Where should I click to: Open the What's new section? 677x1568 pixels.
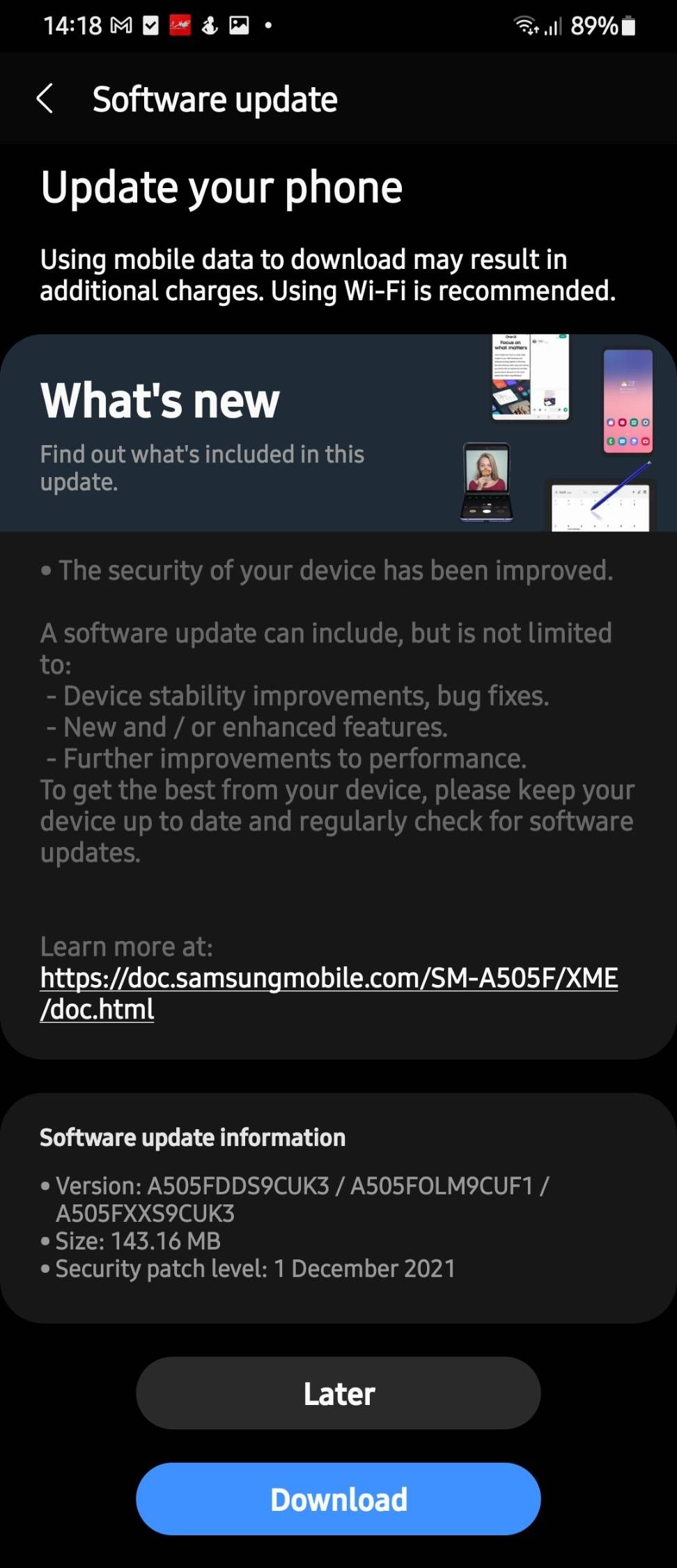(159, 399)
